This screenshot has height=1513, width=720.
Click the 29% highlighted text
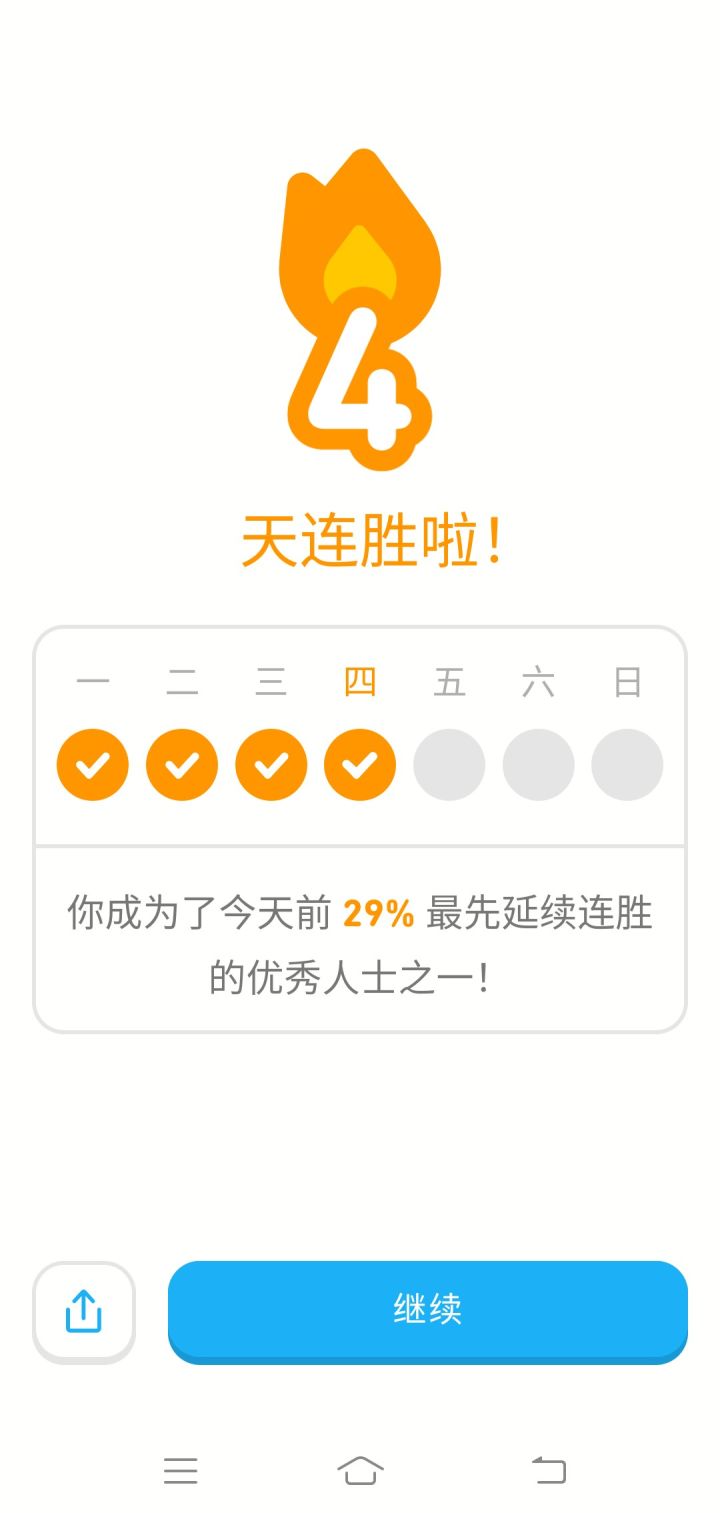pyautogui.click(x=377, y=913)
